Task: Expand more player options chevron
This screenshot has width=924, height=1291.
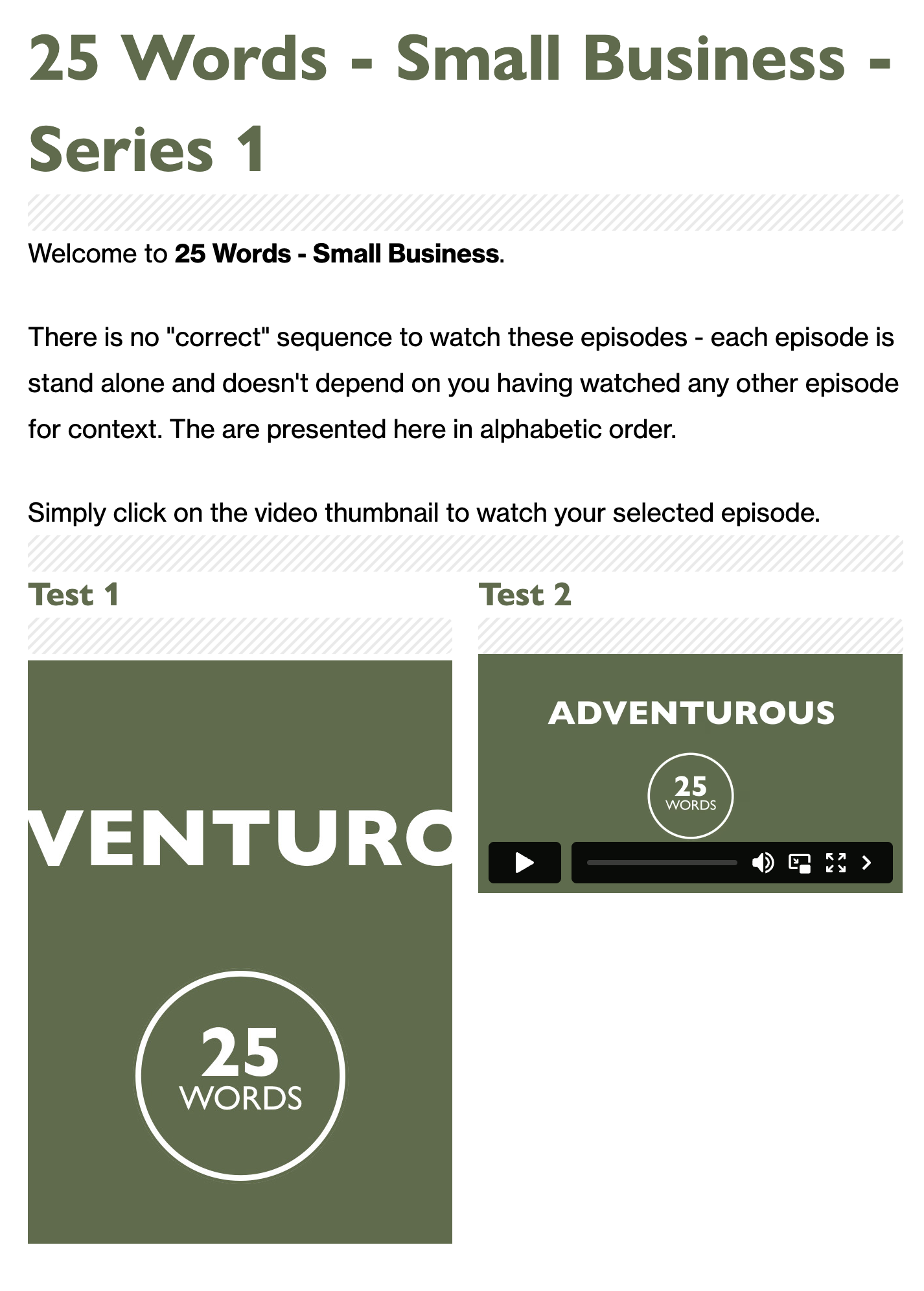Action: 867,863
